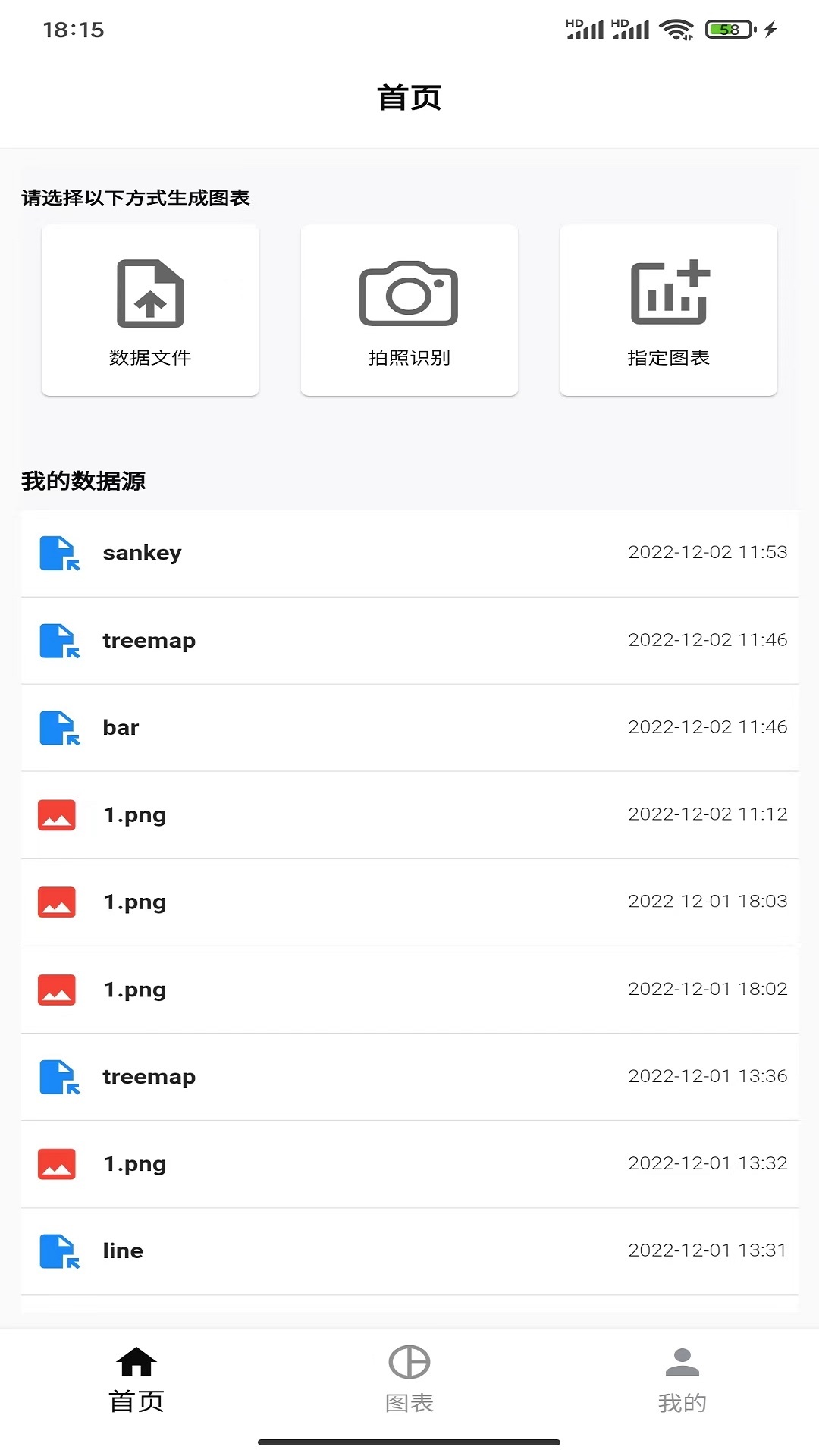Open the line data source entry

pyautogui.click(x=409, y=1251)
